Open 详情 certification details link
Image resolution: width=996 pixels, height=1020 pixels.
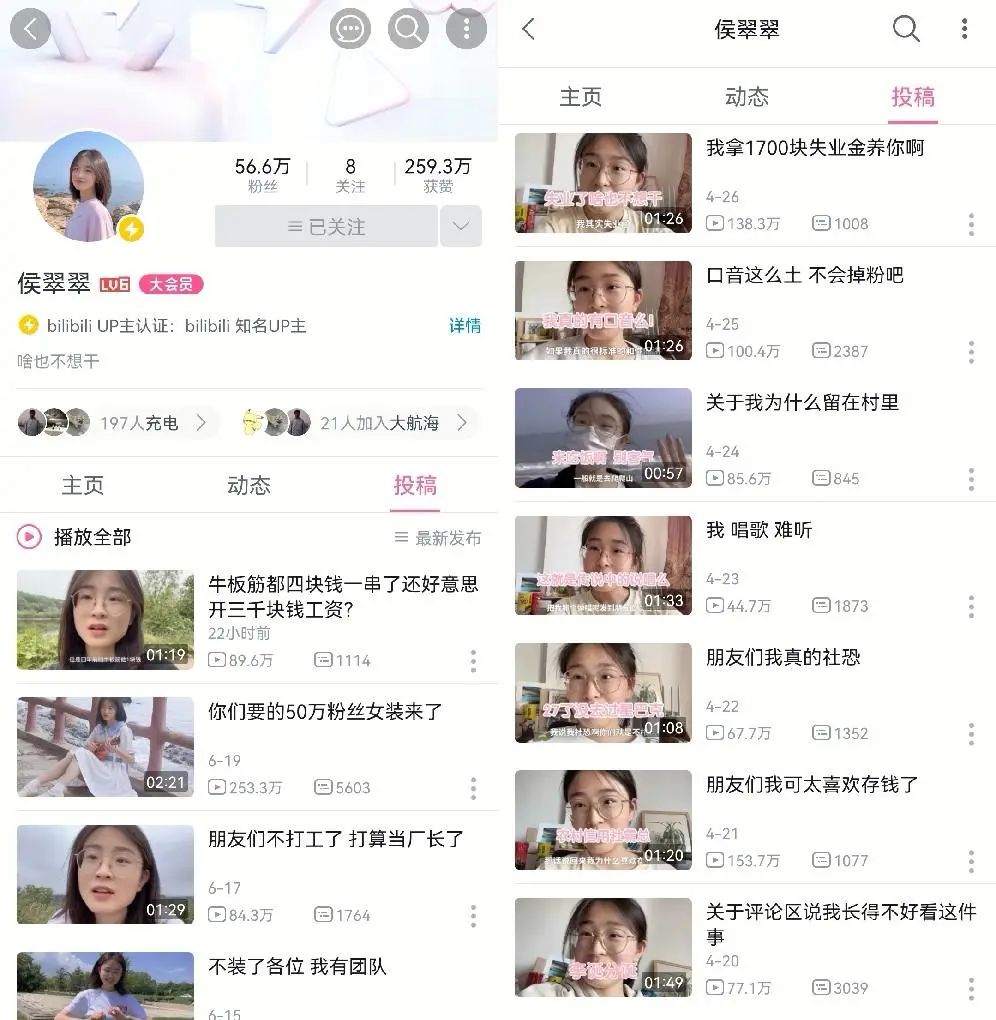(x=464, y=326)
